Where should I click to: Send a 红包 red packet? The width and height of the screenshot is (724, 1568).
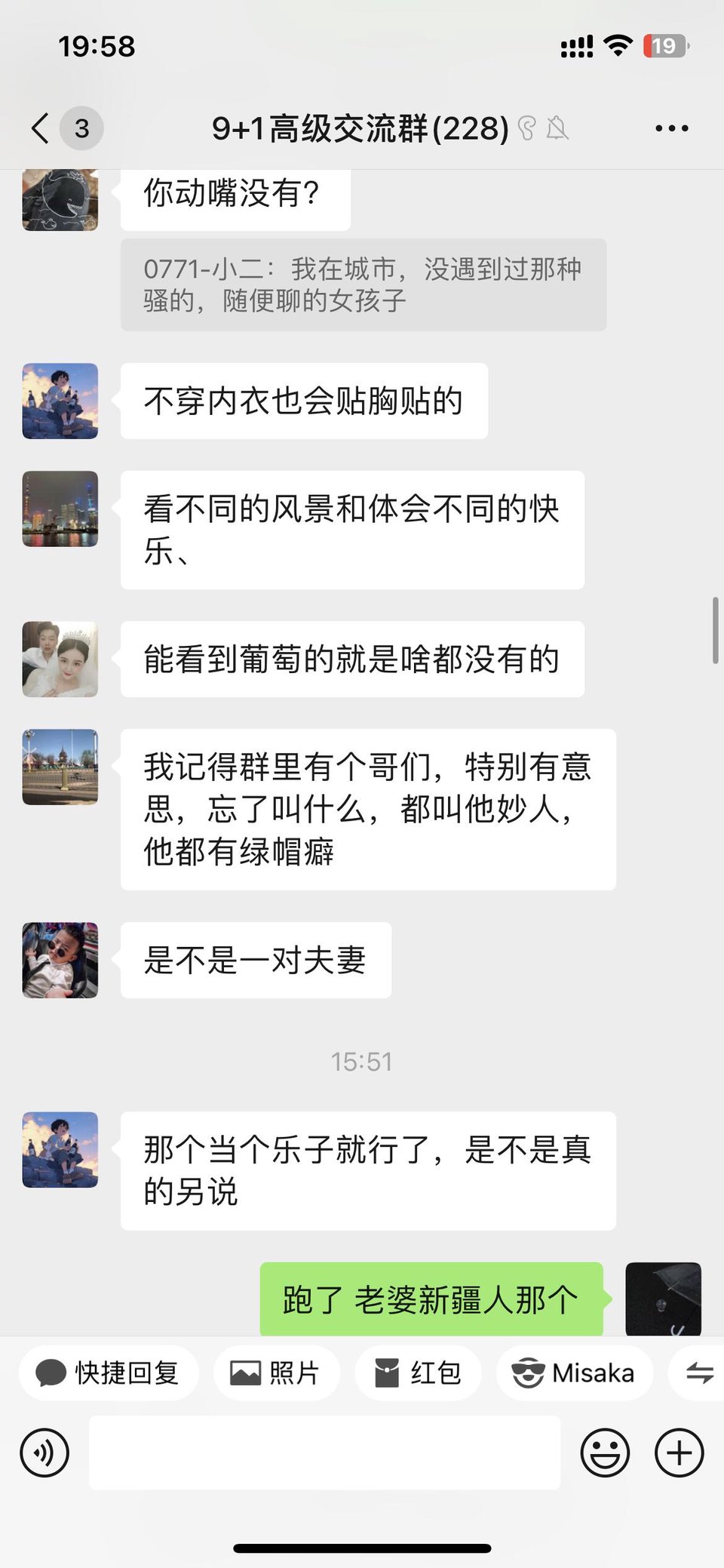pos(418,1373)
